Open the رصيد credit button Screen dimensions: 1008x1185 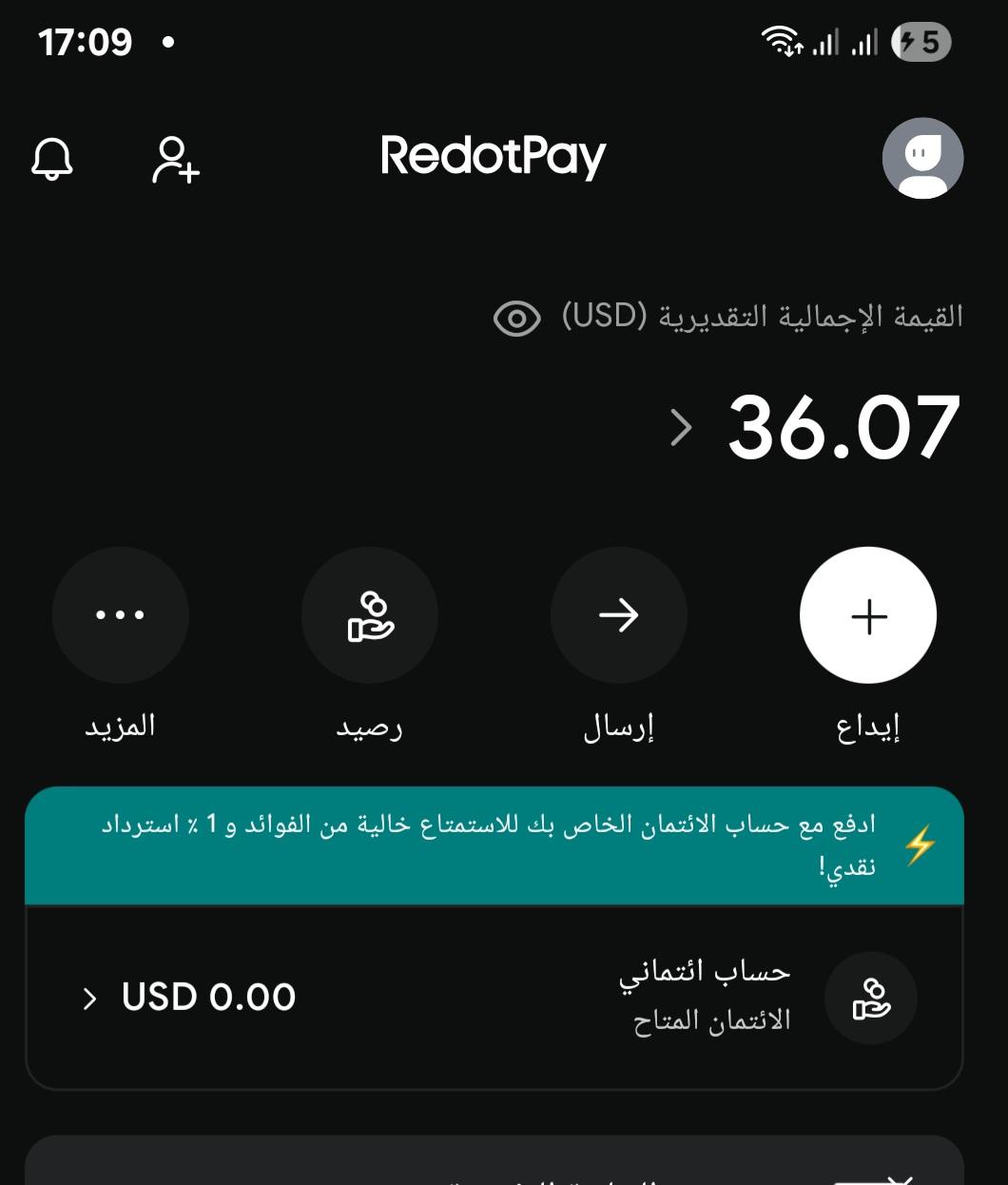click(x=370, y=615)
